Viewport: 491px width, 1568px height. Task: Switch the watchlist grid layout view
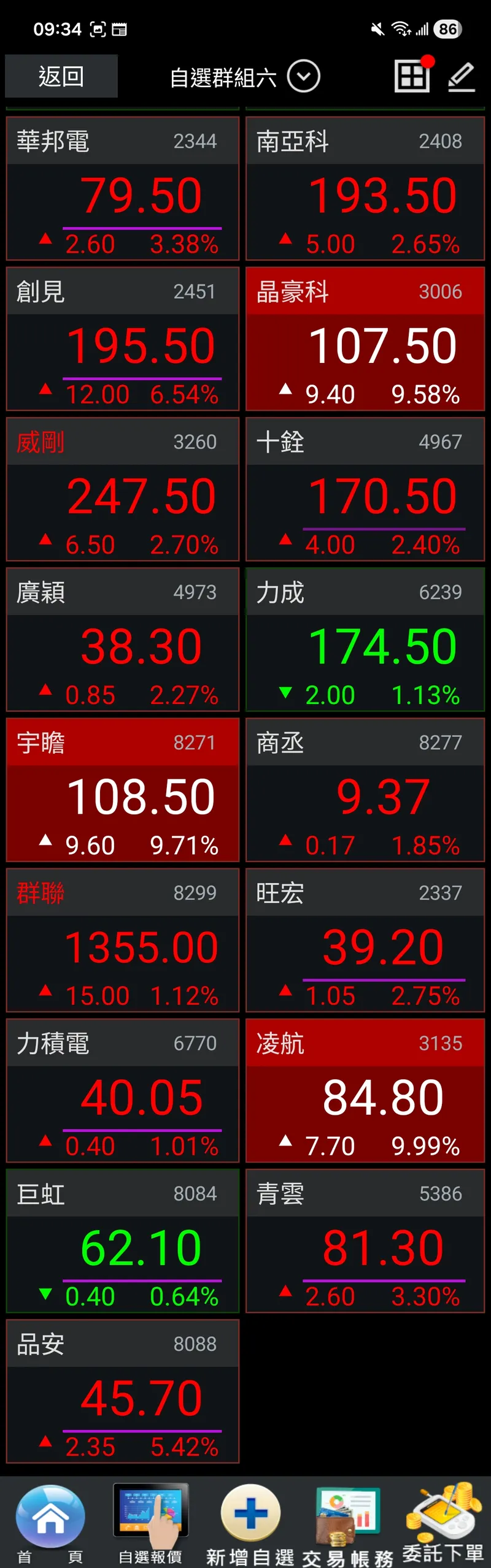click(x=412, y=77)
